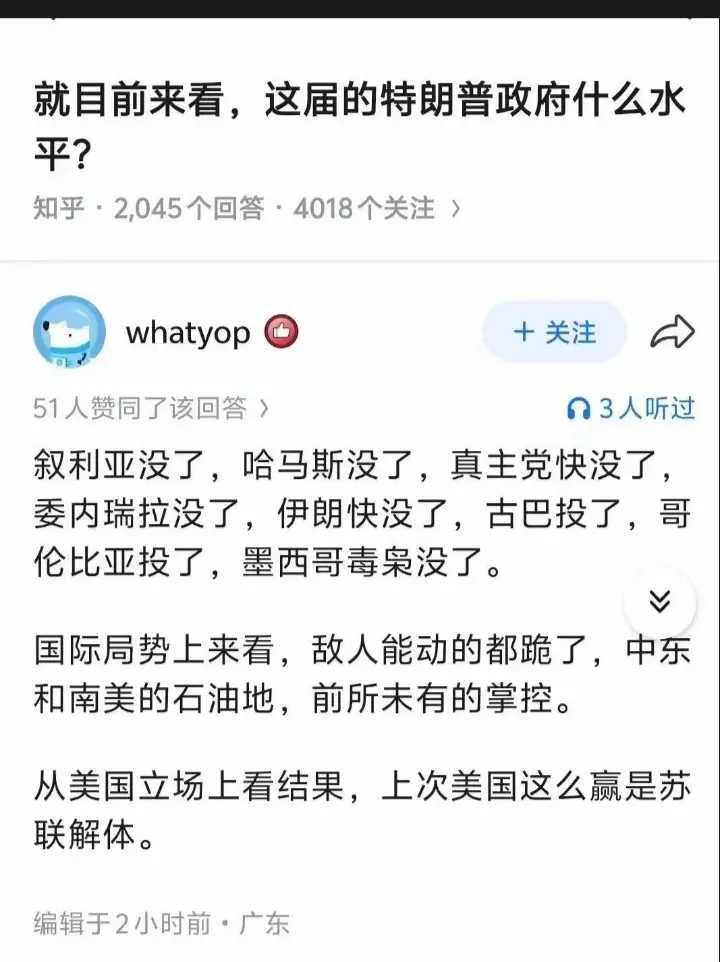Click 编辑于2小时前·广东 edit info

point(158,924)
